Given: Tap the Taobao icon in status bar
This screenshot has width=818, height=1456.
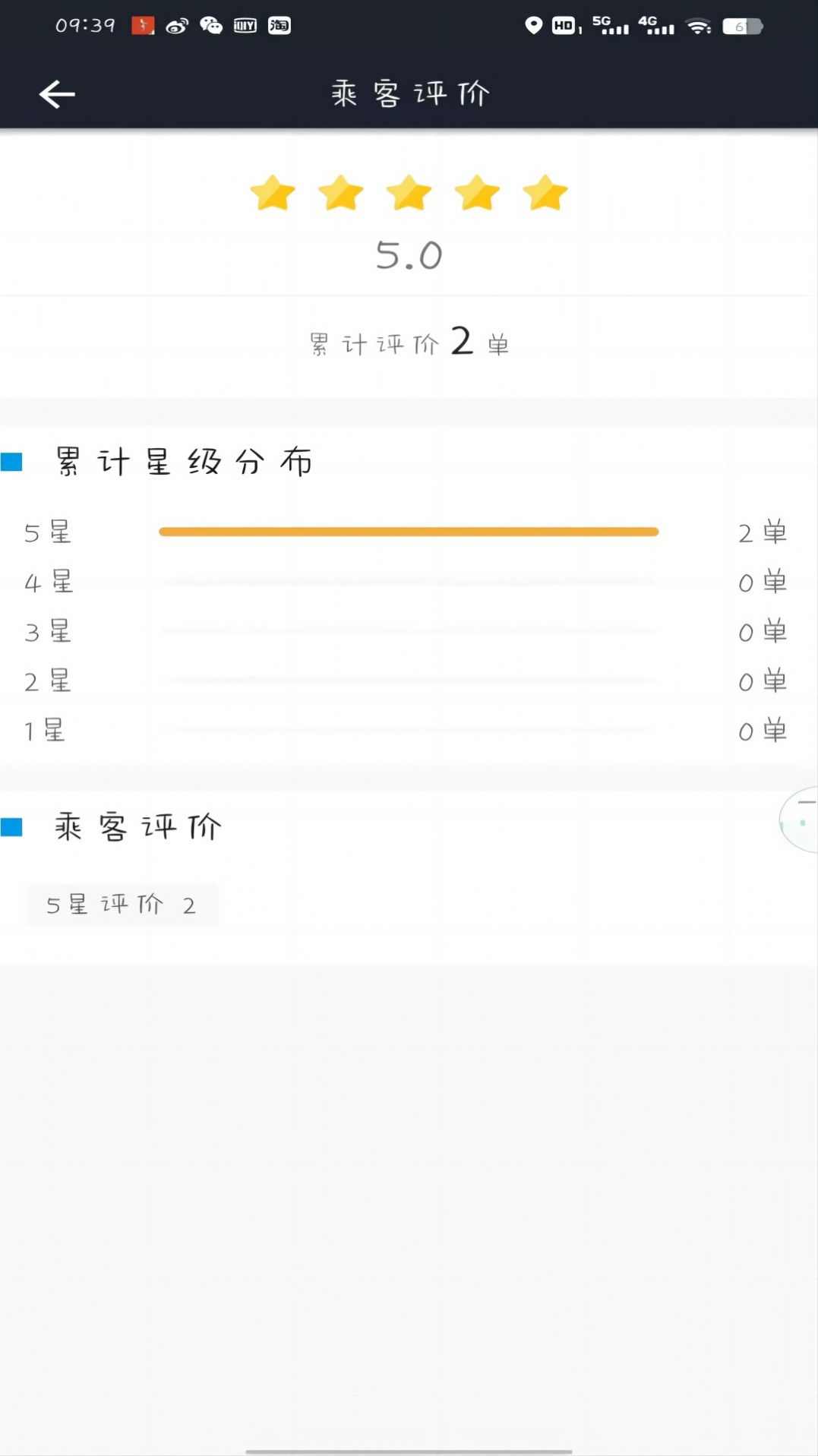Looking at the screenshot, I should tap(279, 24).
